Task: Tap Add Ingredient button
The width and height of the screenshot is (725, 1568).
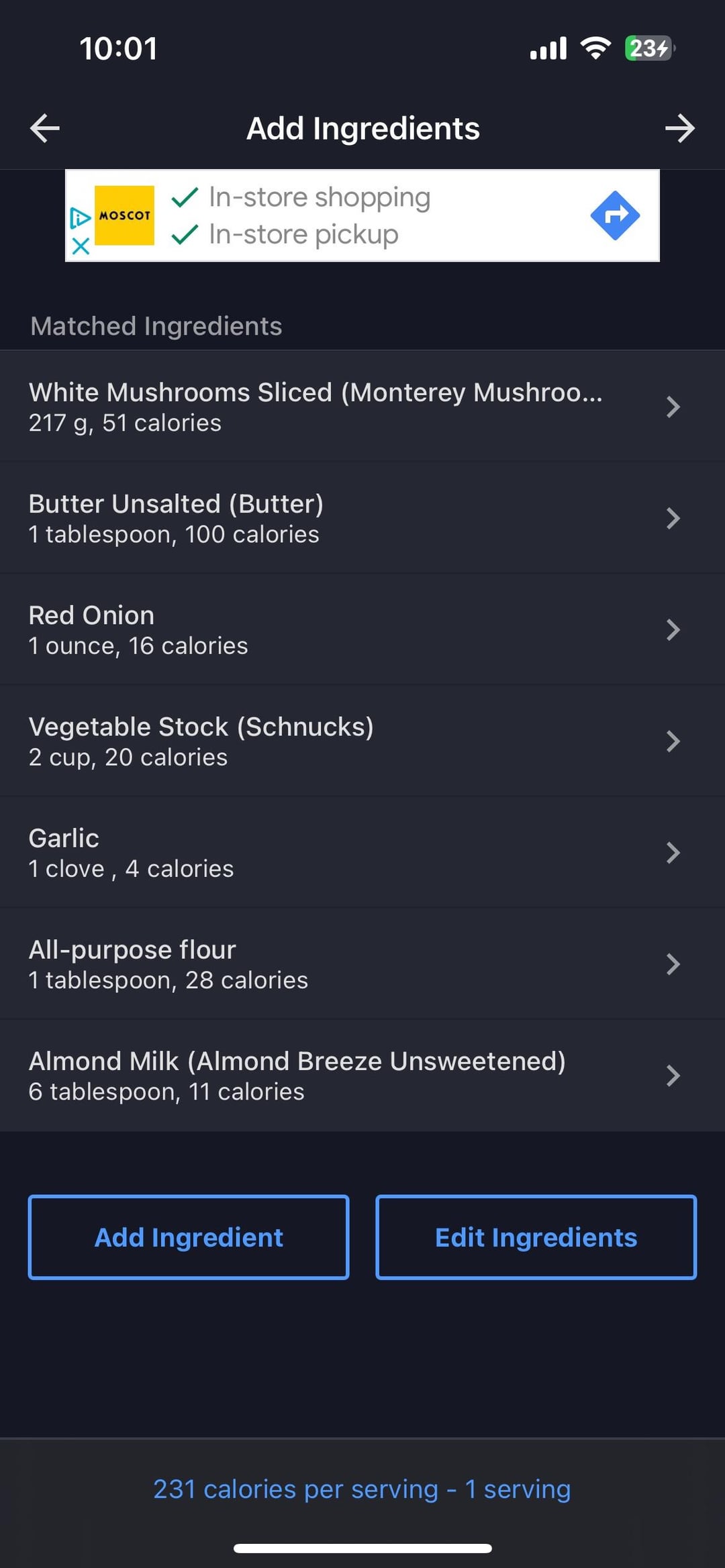Action: pos(189,1237)
